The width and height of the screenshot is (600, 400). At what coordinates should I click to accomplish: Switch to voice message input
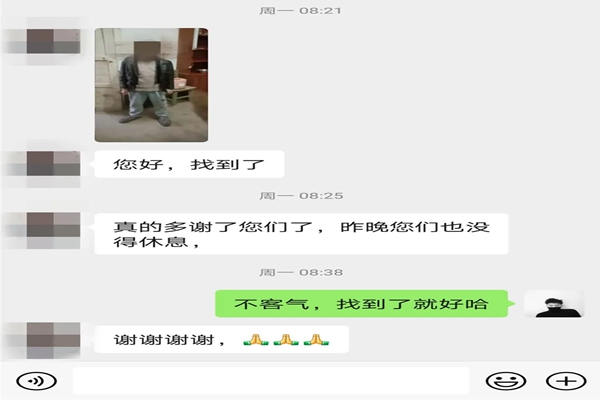point(38,381)
